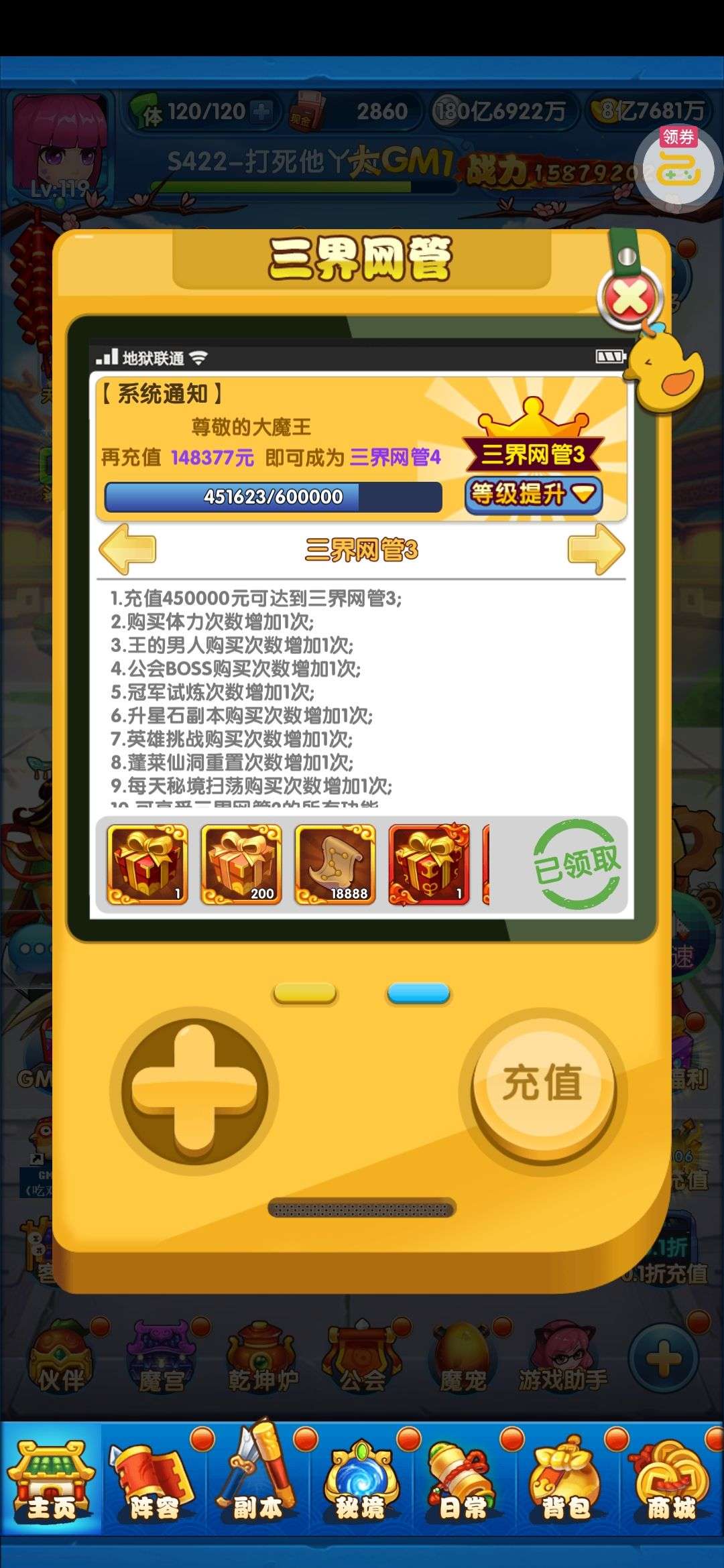Viewport: 724px width, 1568px height.
Task: Switch to the 日常 tab
Action: click(x=464, y=1479)
